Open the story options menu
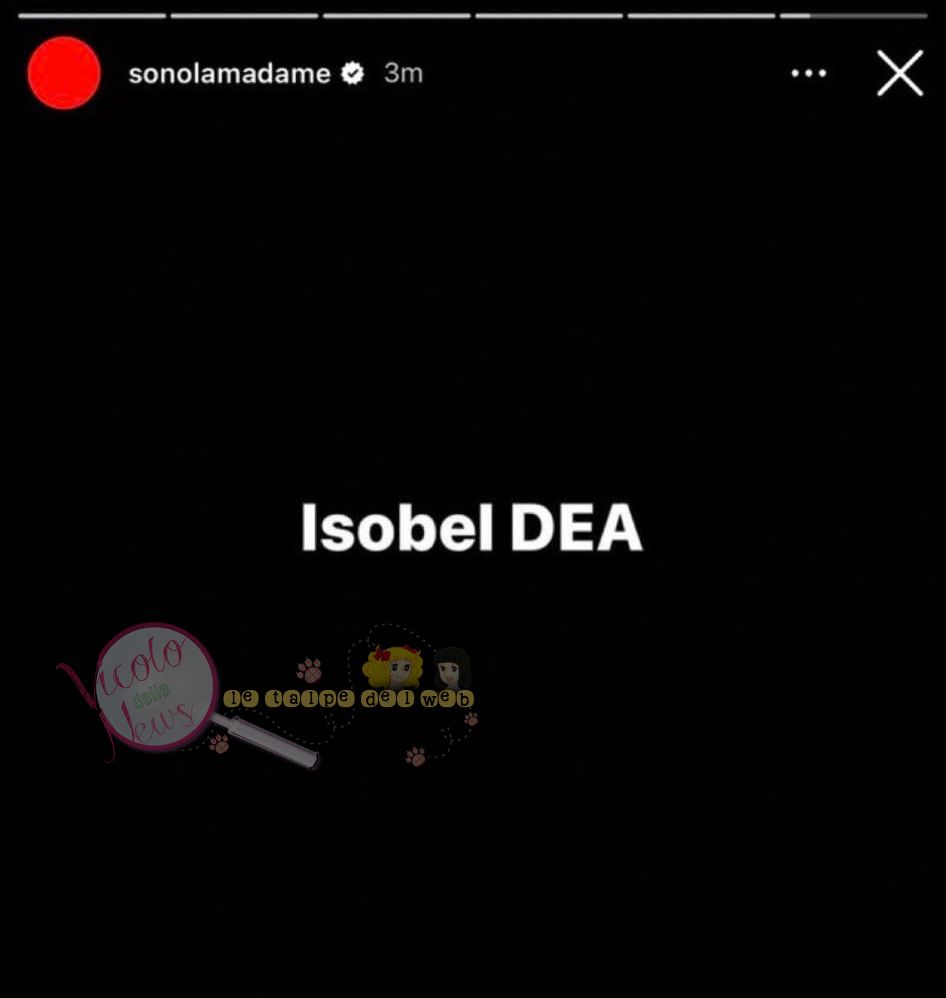This screenshot has width=946, height=998. [x=808, y=74]
